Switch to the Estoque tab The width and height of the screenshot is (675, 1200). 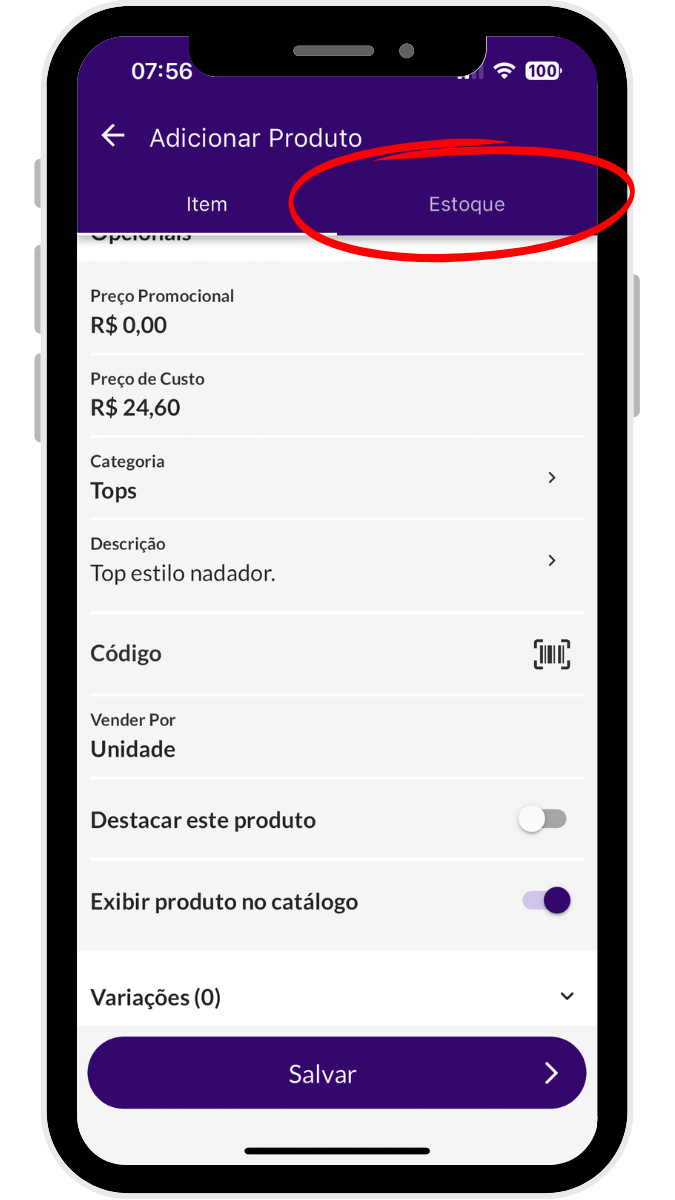click(466, 204)
